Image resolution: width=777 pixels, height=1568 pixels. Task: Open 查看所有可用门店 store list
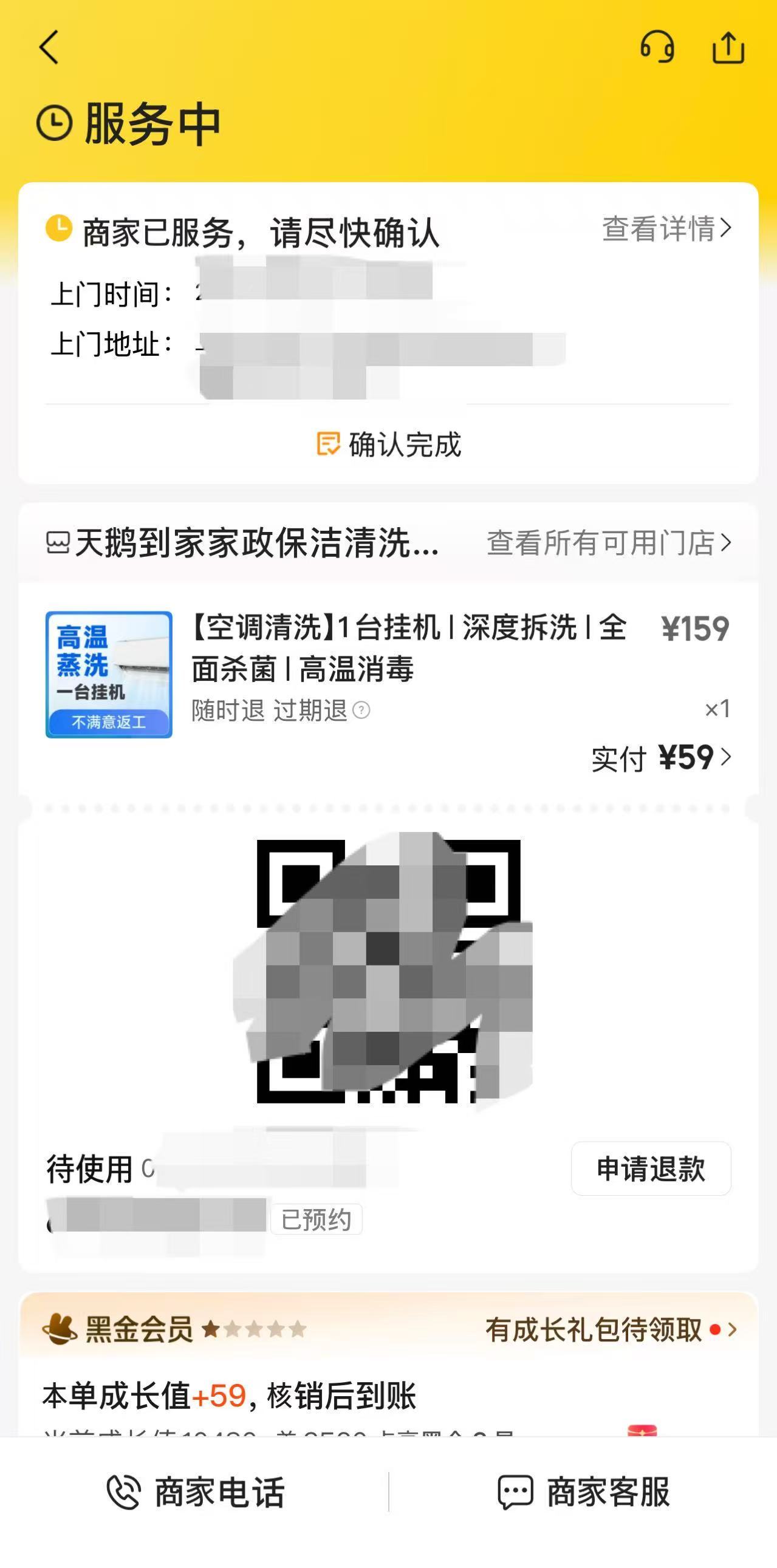pyautogui.click(x=608, y=542)
